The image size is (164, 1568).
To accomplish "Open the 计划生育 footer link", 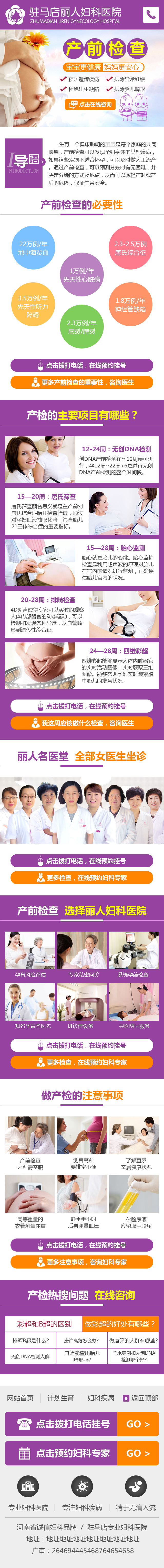I will click(61, 1397).
